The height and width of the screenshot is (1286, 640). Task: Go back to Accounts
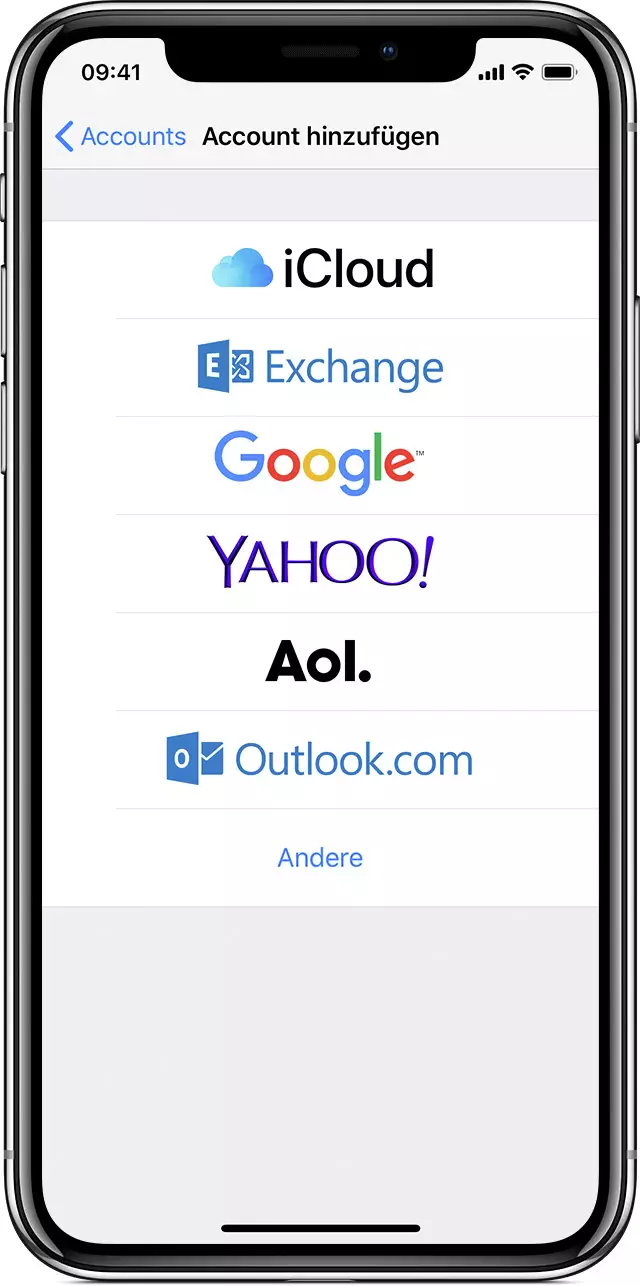120,137
